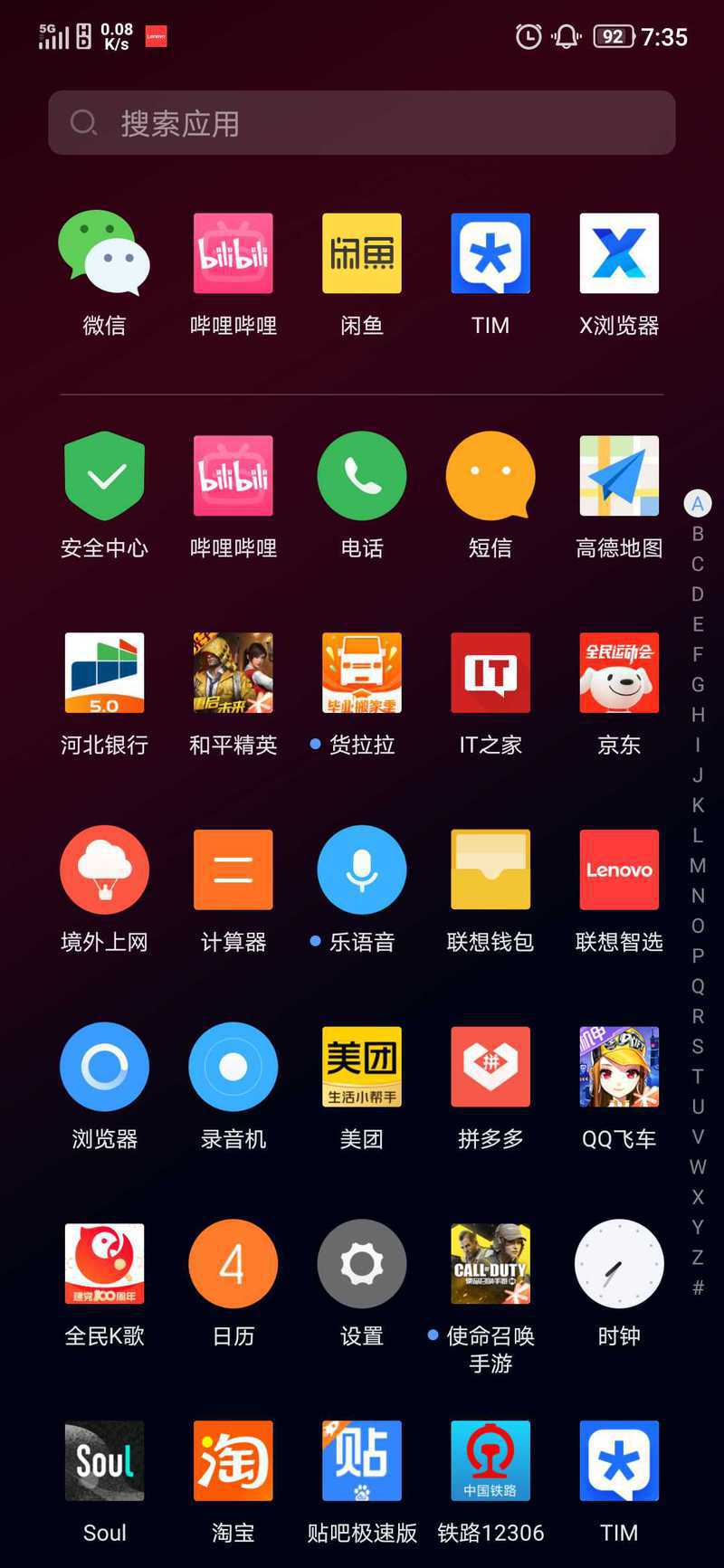Viewport: 724px width, 1568px height.
Task: Open 拼多多
Action: point(491,1067)
